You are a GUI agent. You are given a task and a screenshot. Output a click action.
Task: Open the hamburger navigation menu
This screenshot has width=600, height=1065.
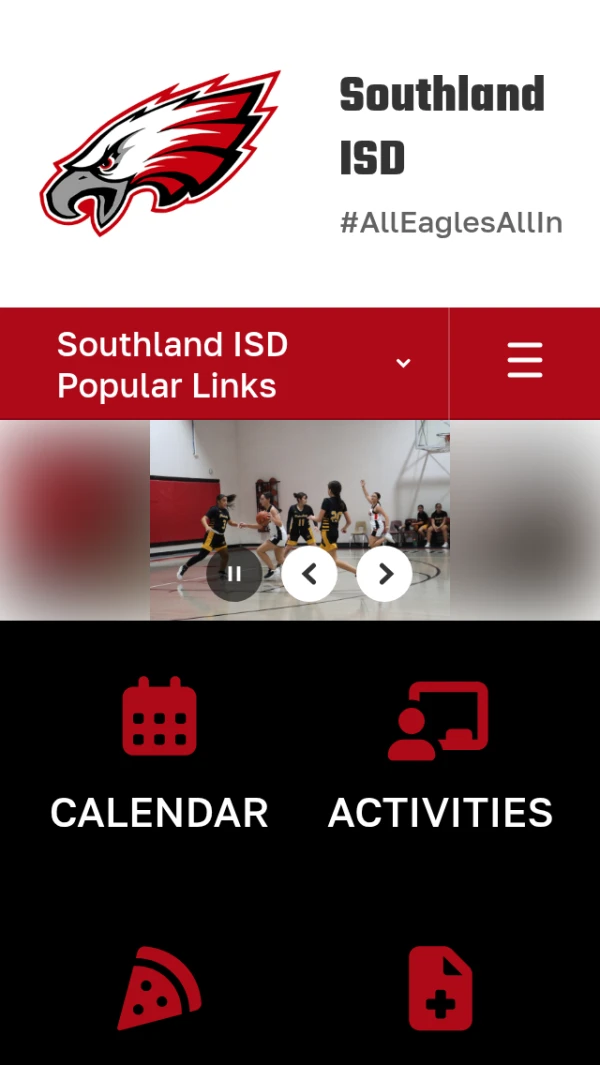525,361
